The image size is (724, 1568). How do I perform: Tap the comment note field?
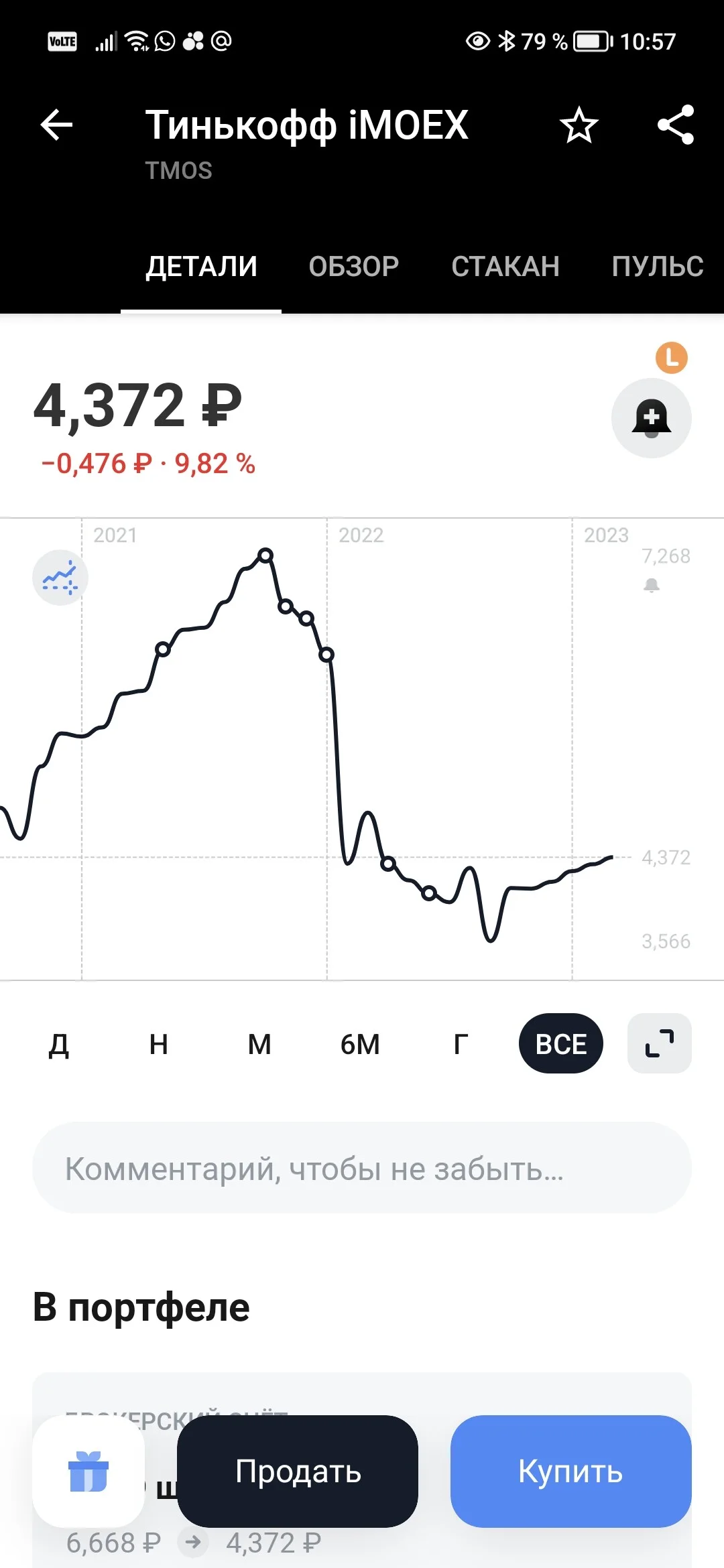point(362,1168)
